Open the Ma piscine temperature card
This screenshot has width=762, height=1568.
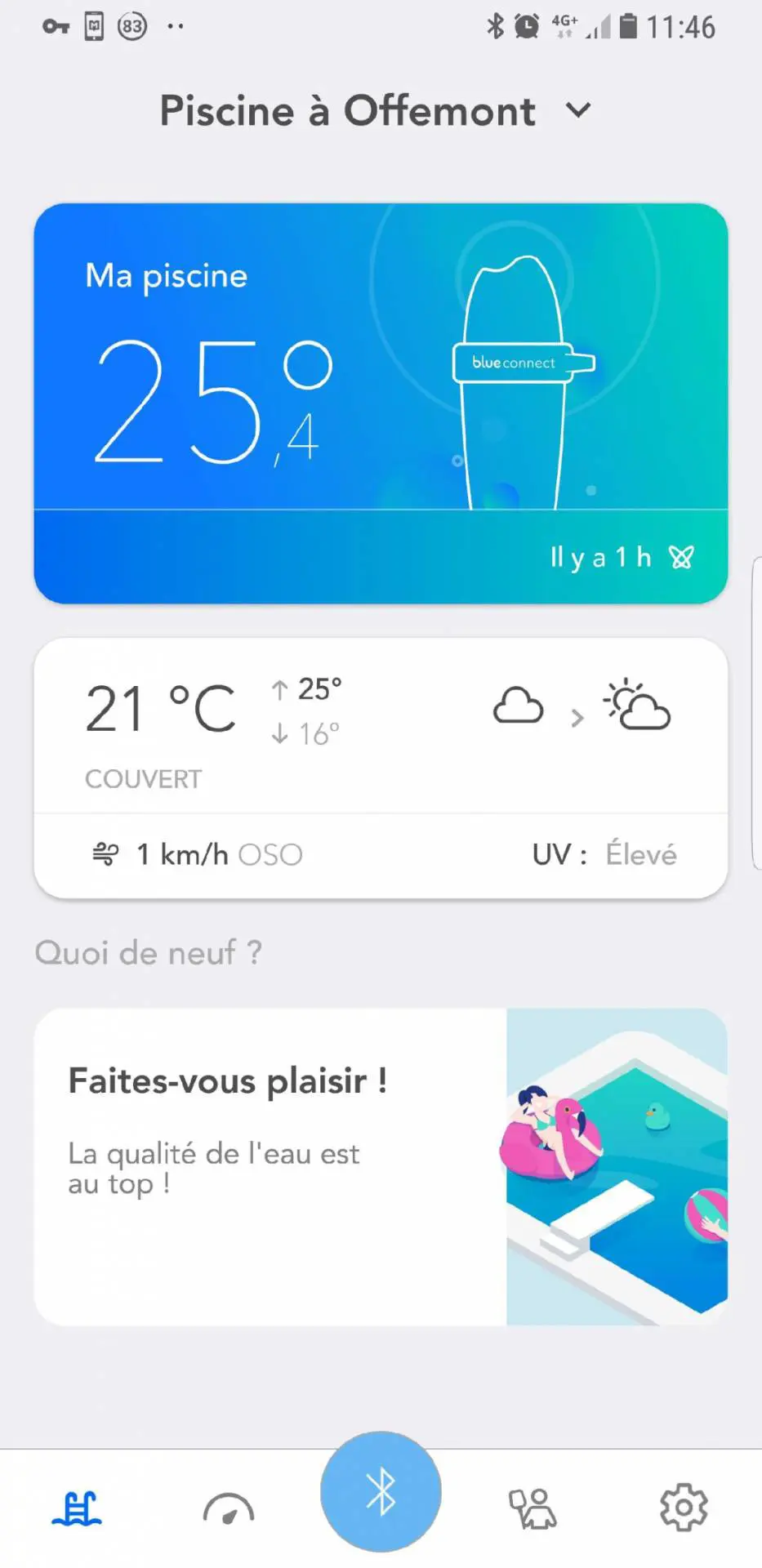[x=381, y=403]
